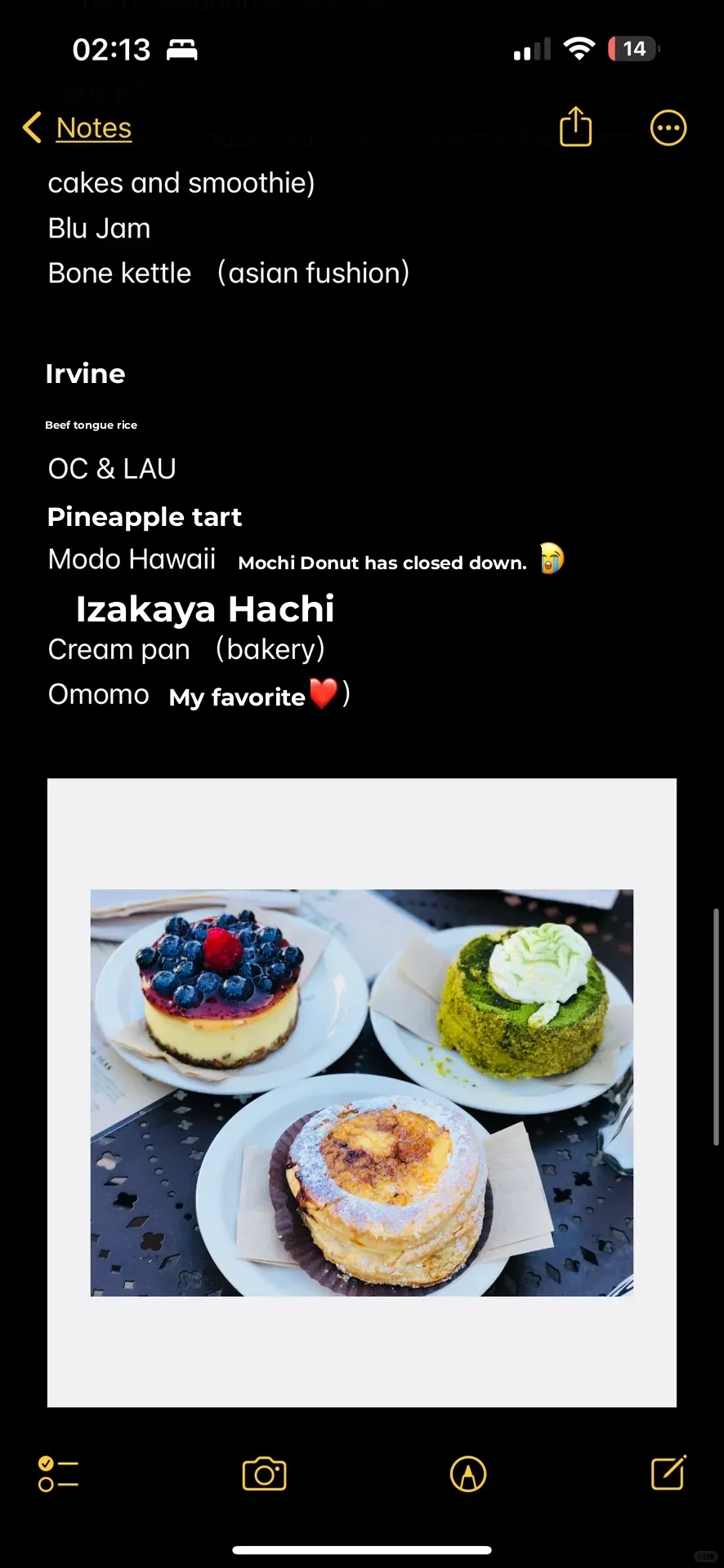
Task: Open the markup pen tool
Action: [x=468, y=1474]
